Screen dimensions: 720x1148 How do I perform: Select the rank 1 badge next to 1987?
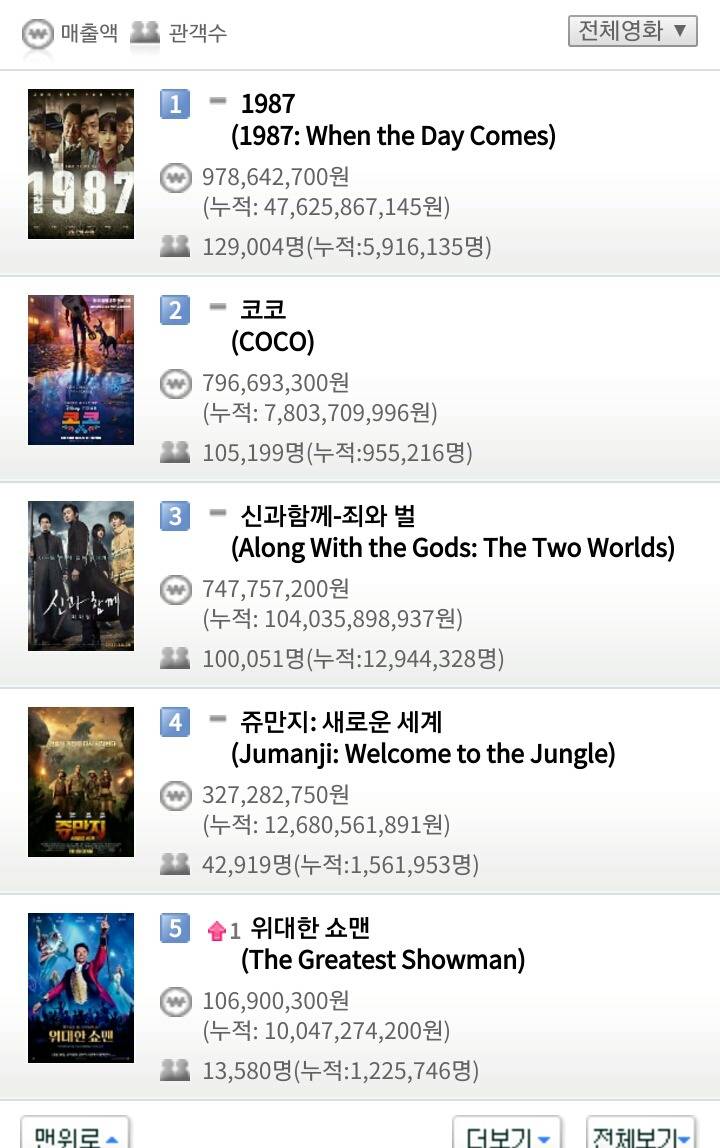(x=175, y=103)
